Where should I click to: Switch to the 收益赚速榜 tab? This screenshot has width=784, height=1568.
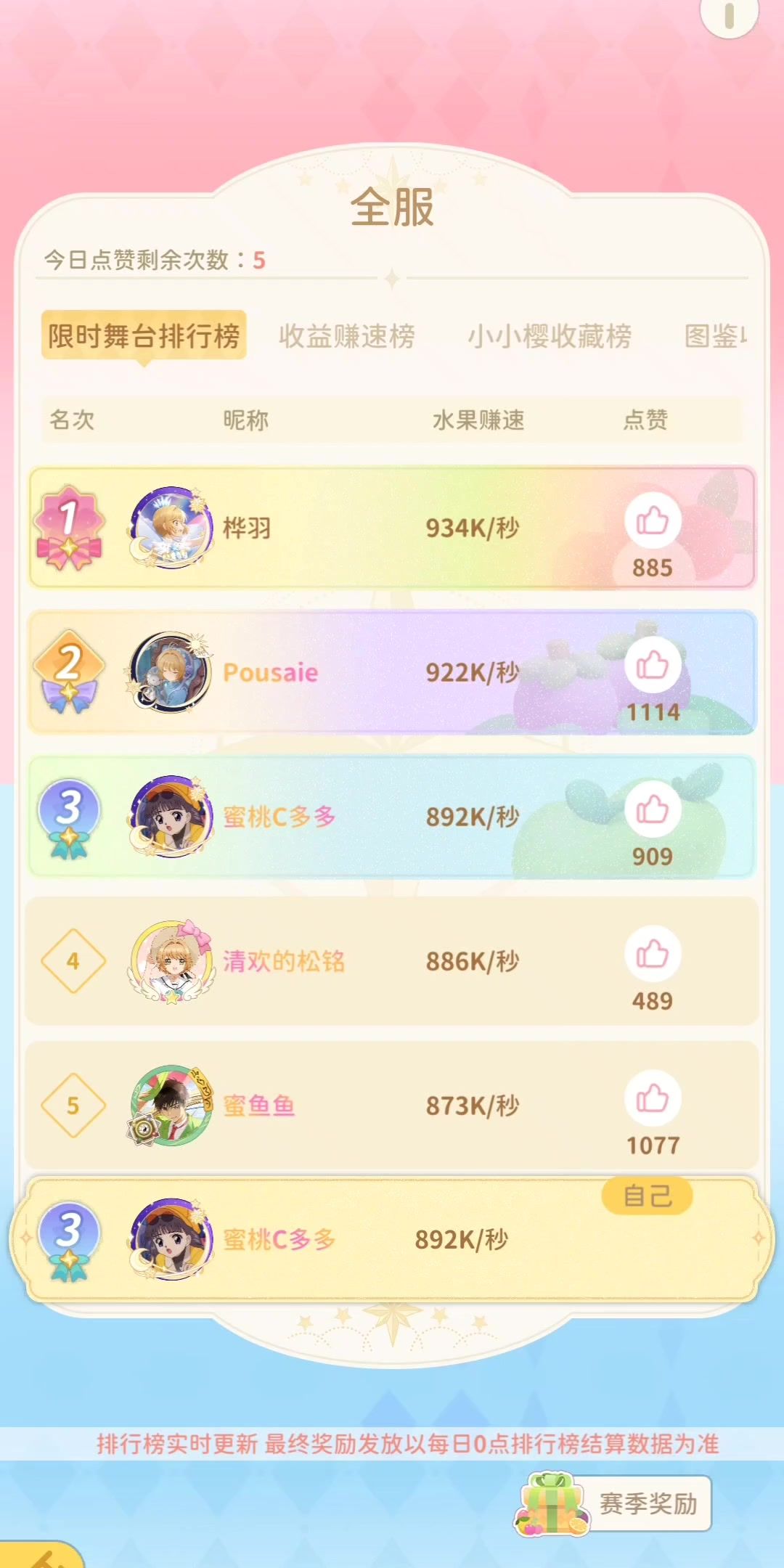tap(346, 336)
